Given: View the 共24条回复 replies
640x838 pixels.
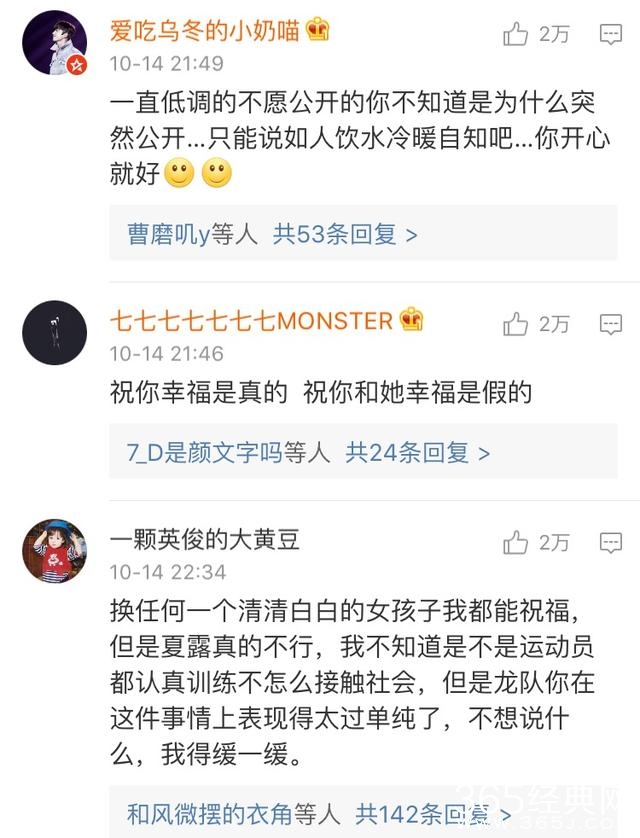Looking at the screenshot, I should coord(418,453).
